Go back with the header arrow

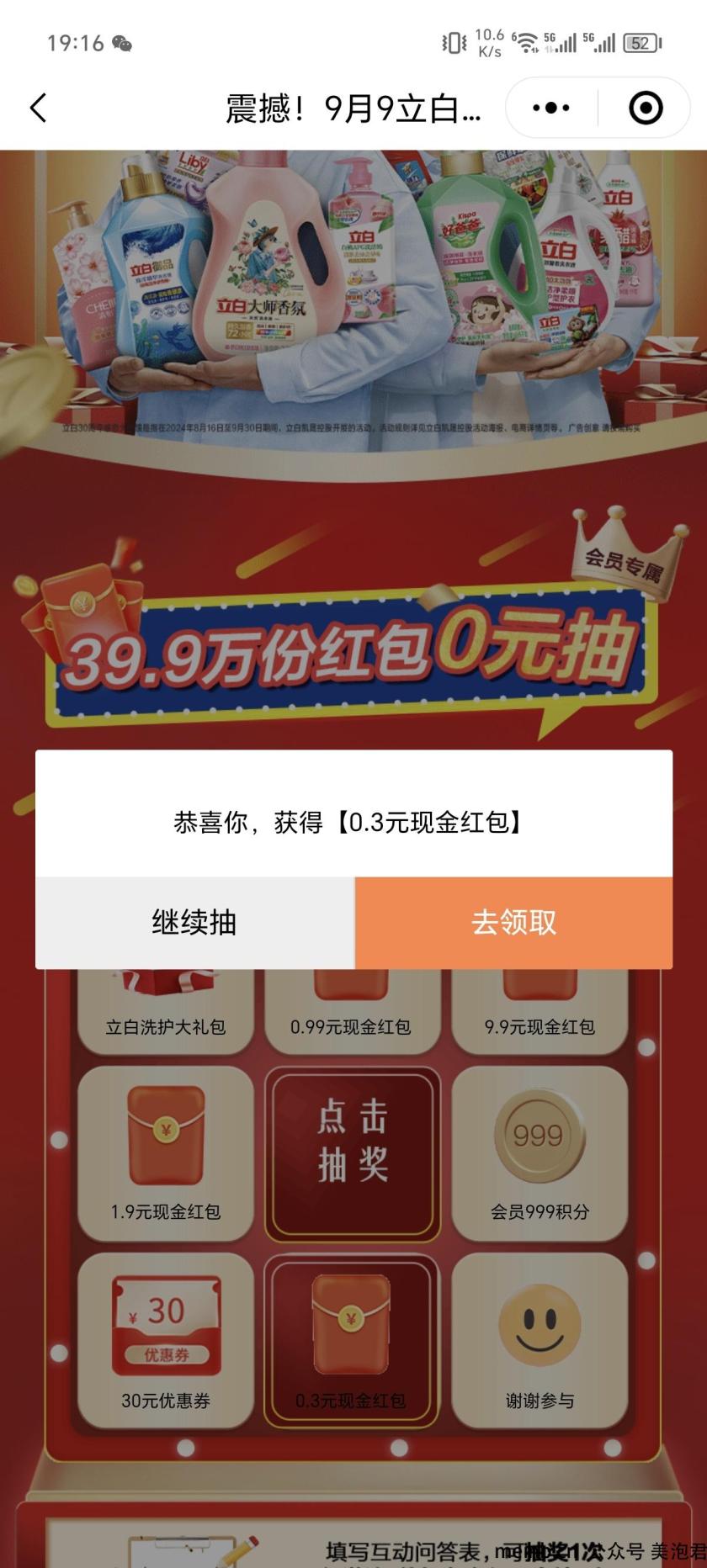[39, 109]
